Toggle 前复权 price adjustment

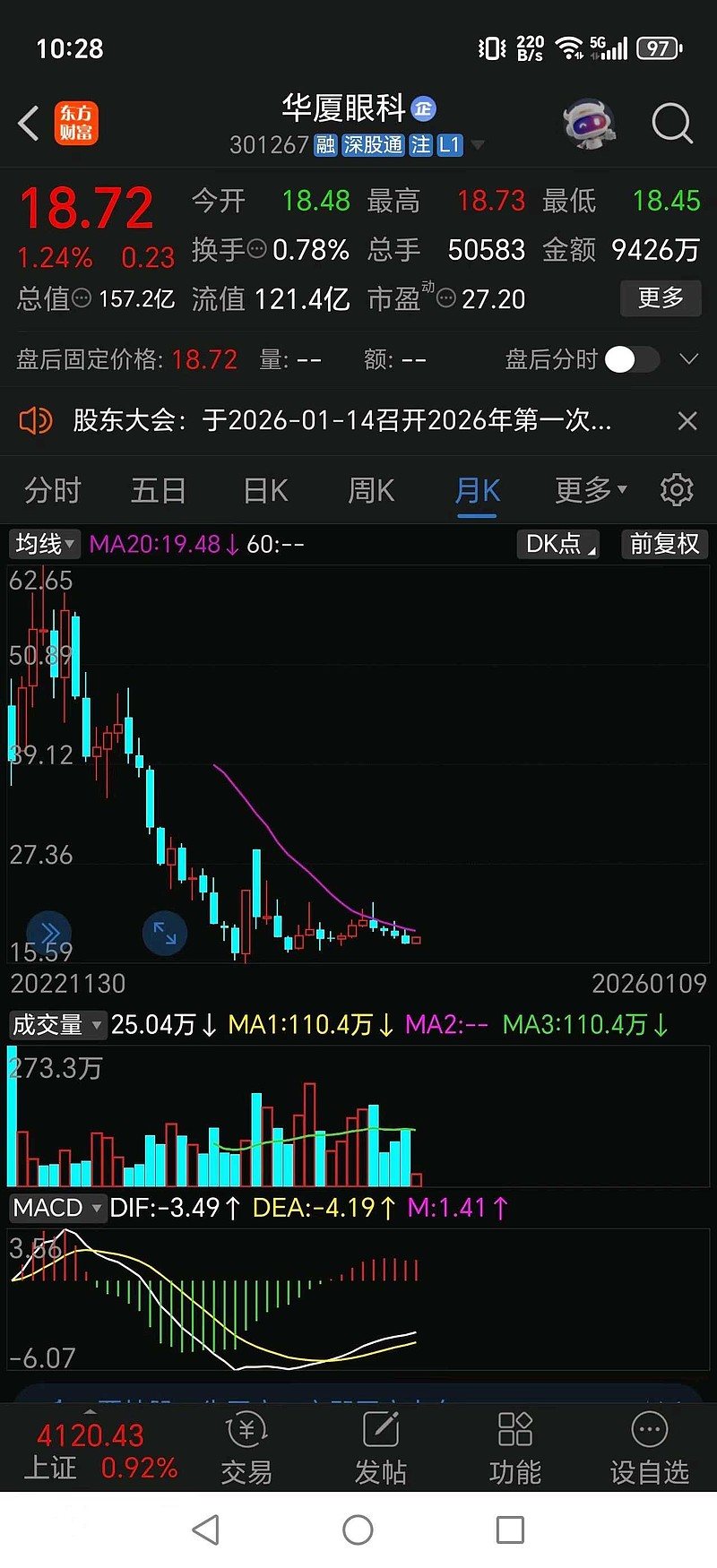pyautogui.click(x=664, y=544)
